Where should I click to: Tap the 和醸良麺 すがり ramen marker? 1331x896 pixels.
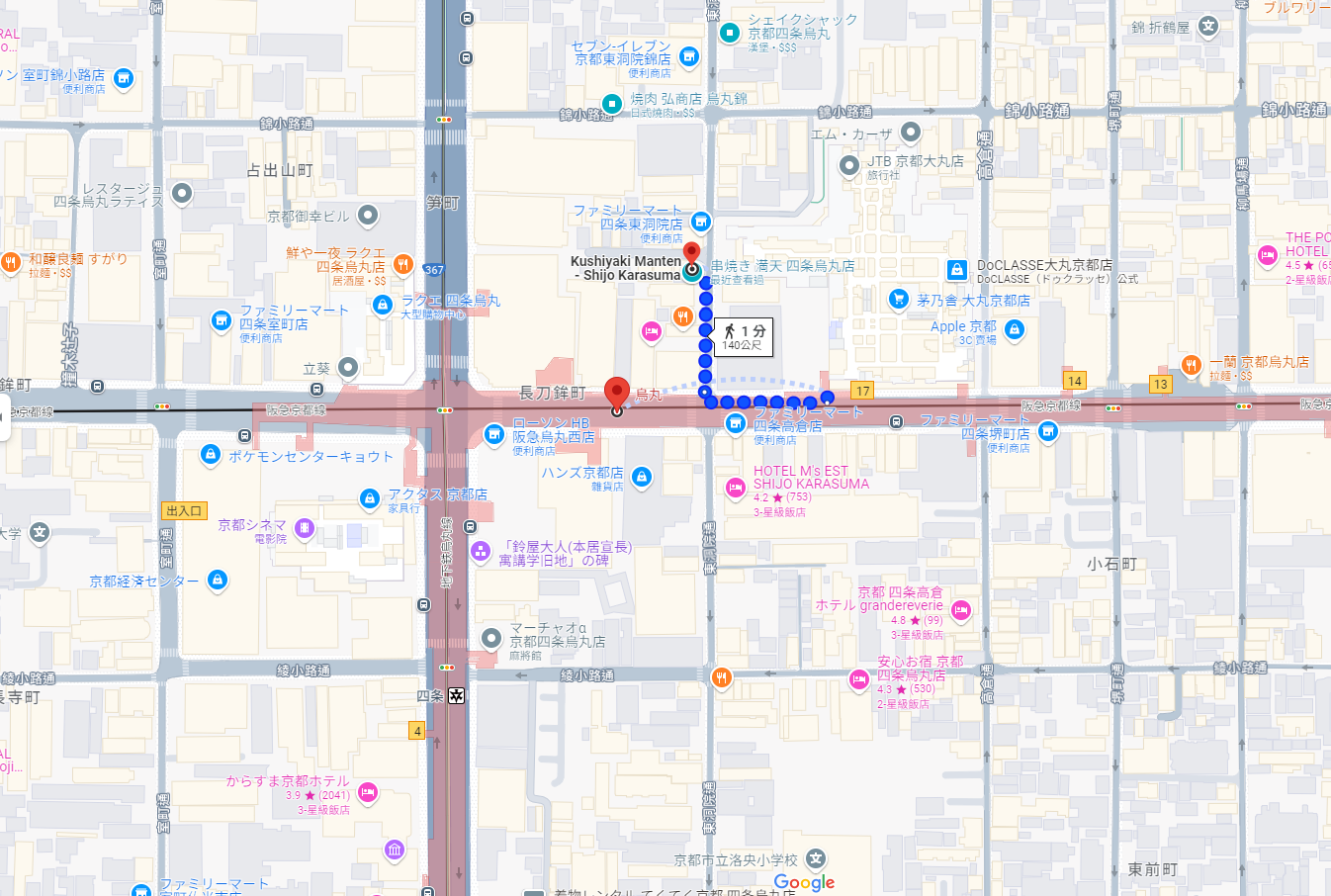[11, 262]
